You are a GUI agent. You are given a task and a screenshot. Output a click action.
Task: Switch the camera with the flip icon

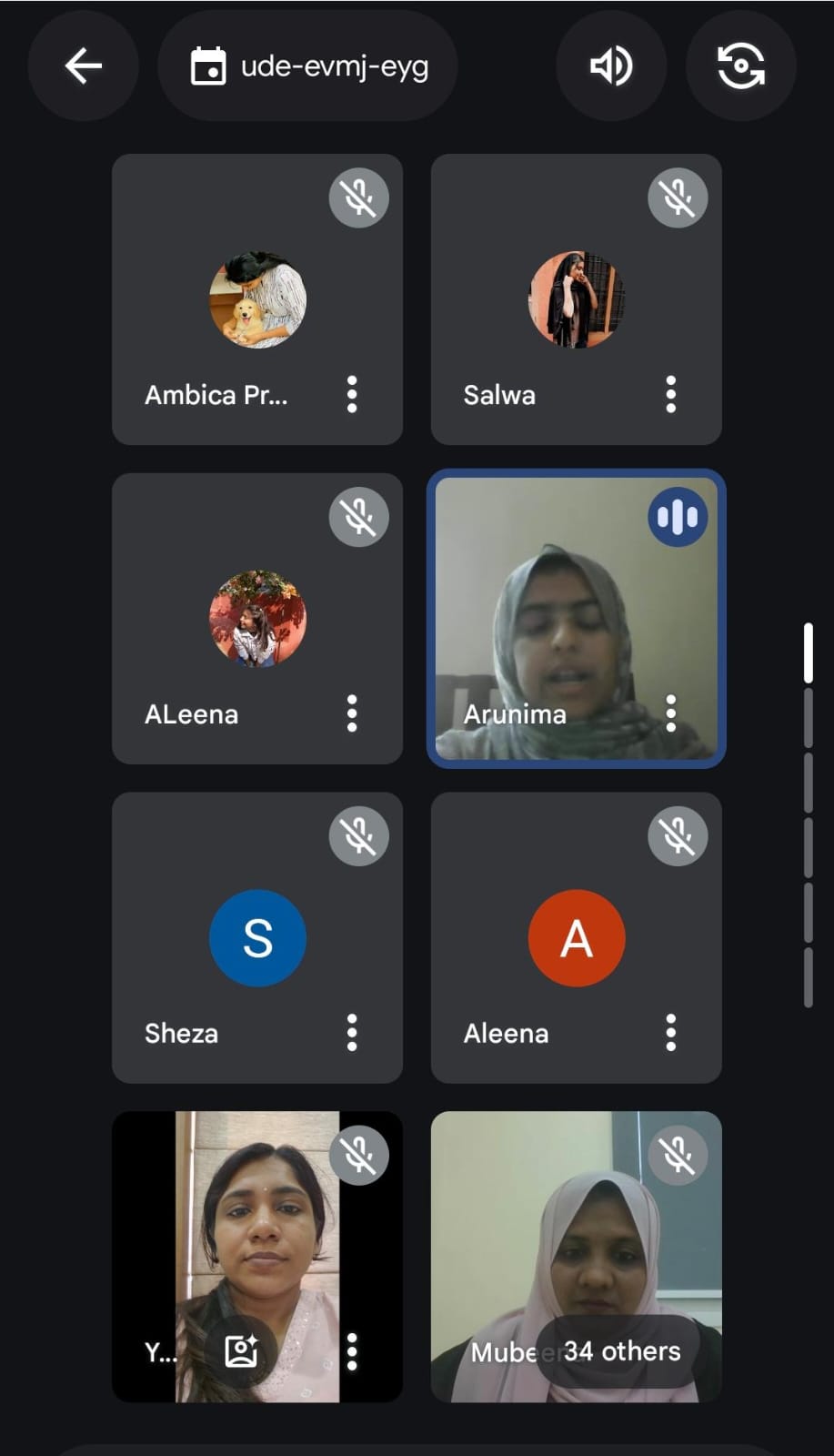[740, 66]
